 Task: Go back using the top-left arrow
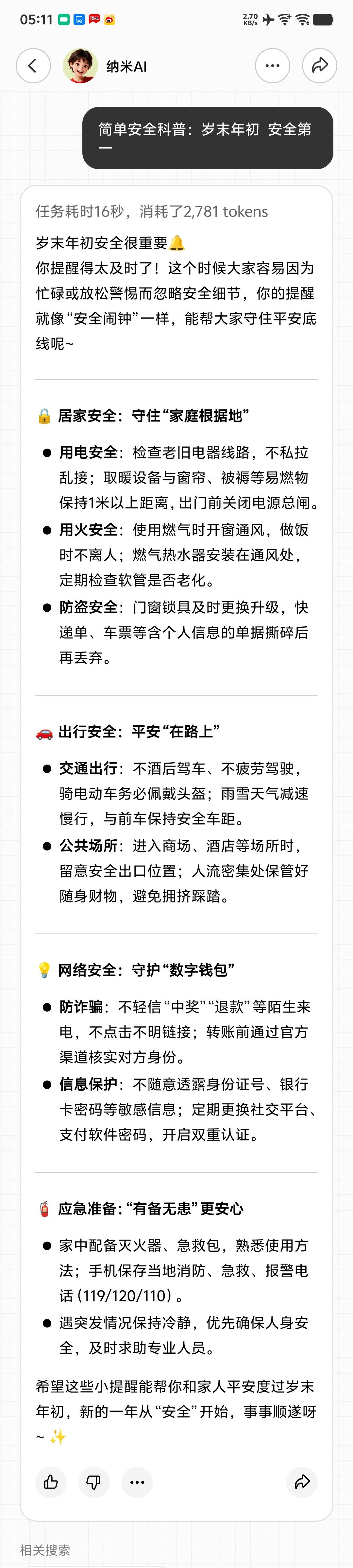(33, 66)
